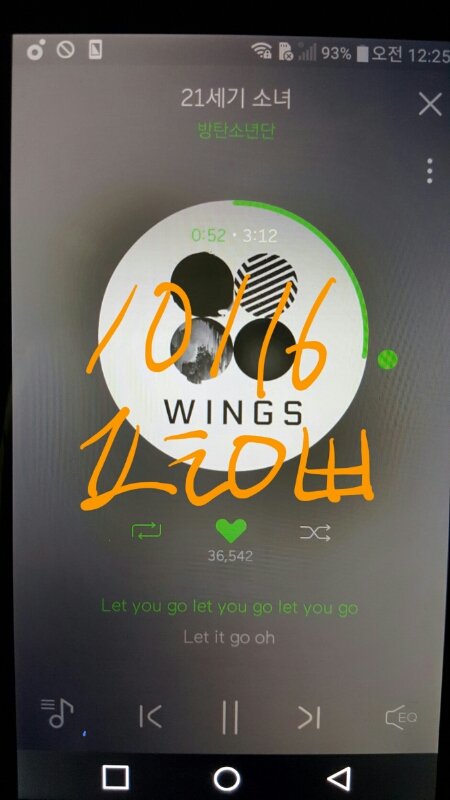Open the recent apps square button
450x800 pixels.
click(115, 778)
